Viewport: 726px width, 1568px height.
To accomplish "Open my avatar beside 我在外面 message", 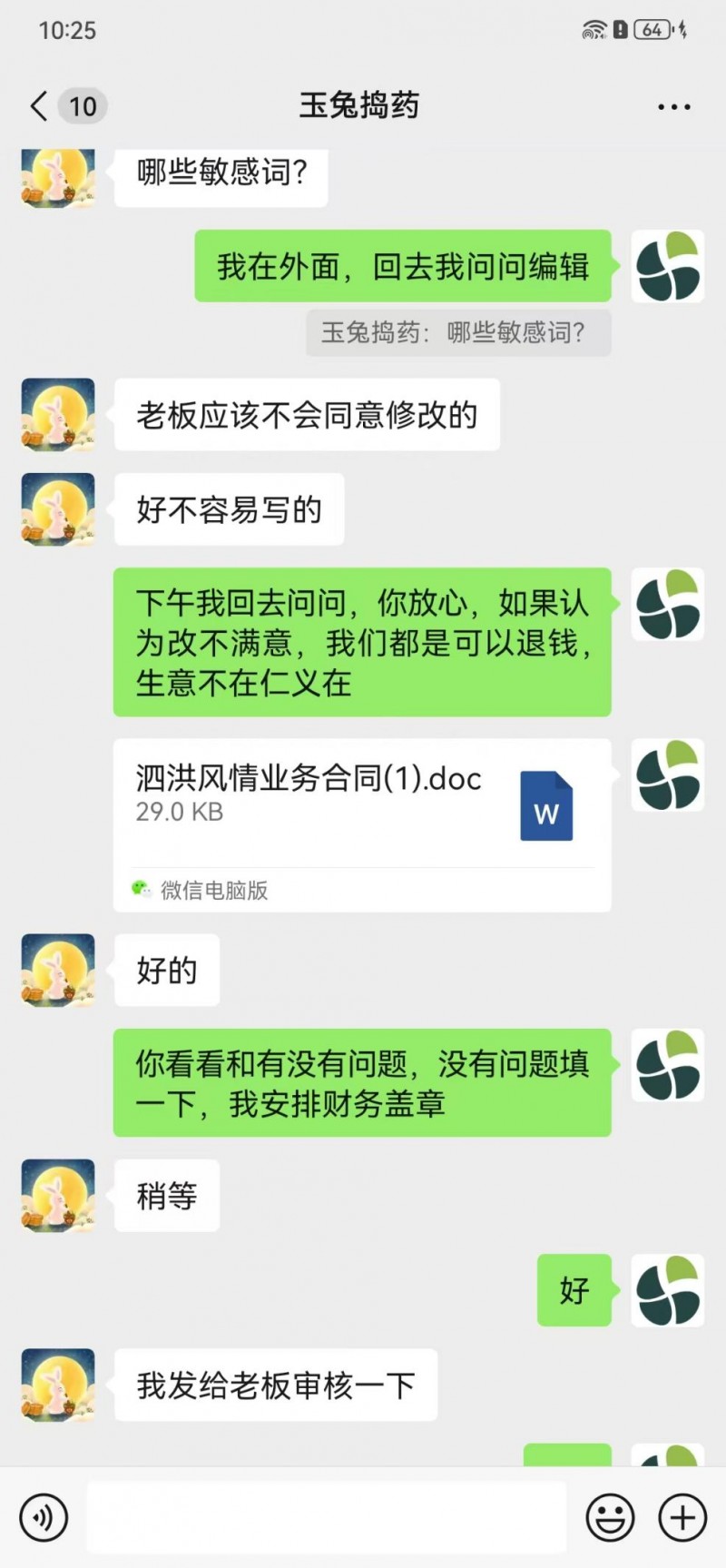I will (668, 266).
